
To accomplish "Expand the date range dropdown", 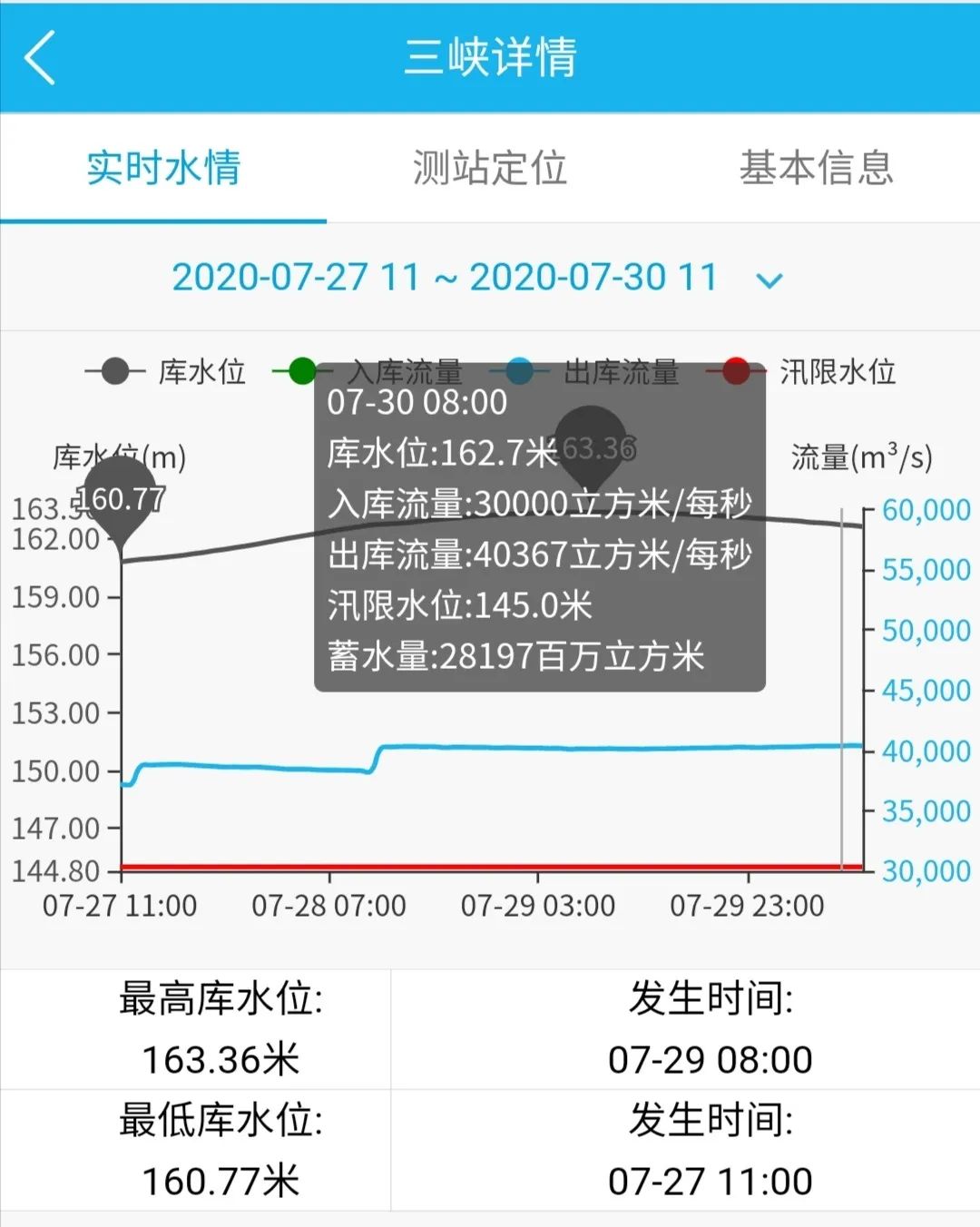I will click(x=768, y=280).
